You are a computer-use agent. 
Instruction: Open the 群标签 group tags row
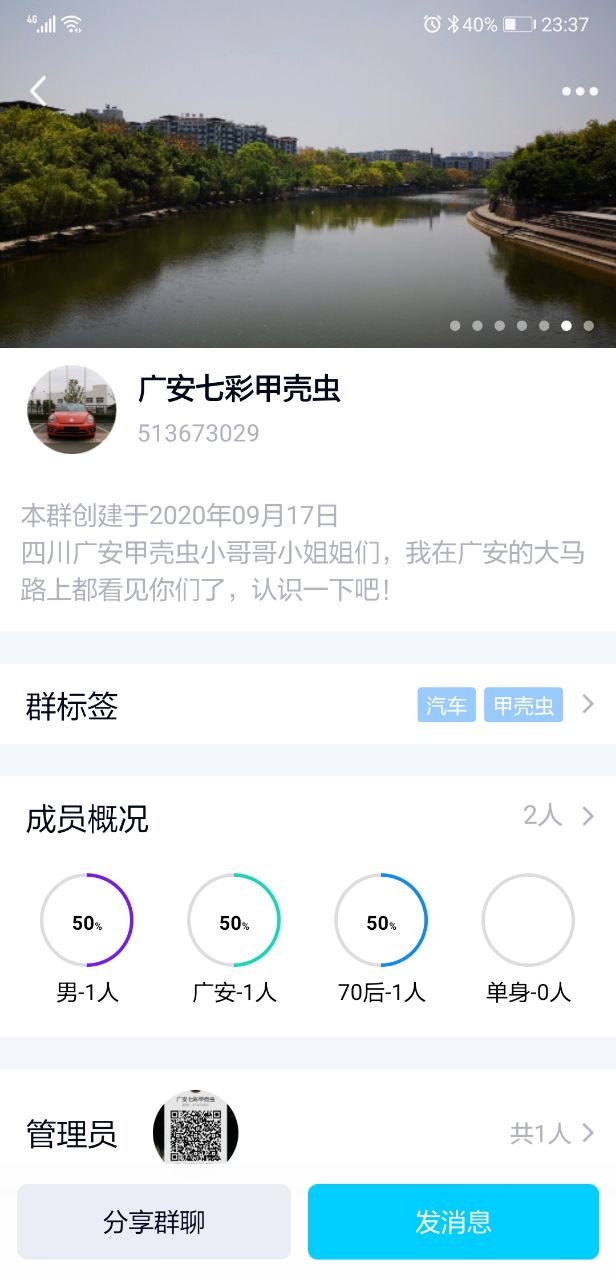coord(307,705)
